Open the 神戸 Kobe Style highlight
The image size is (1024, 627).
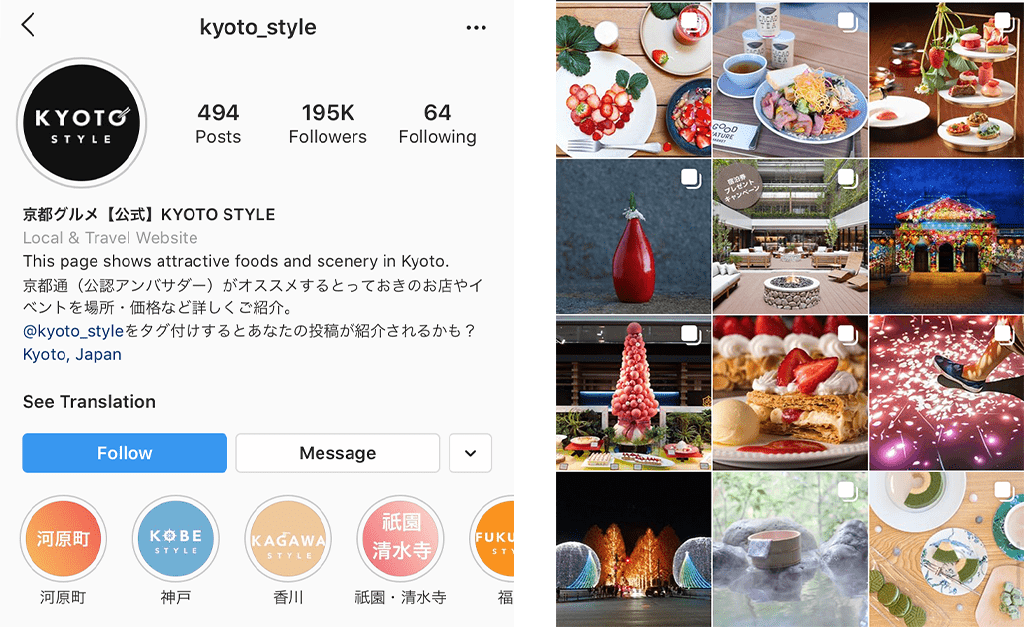point(175,540)
